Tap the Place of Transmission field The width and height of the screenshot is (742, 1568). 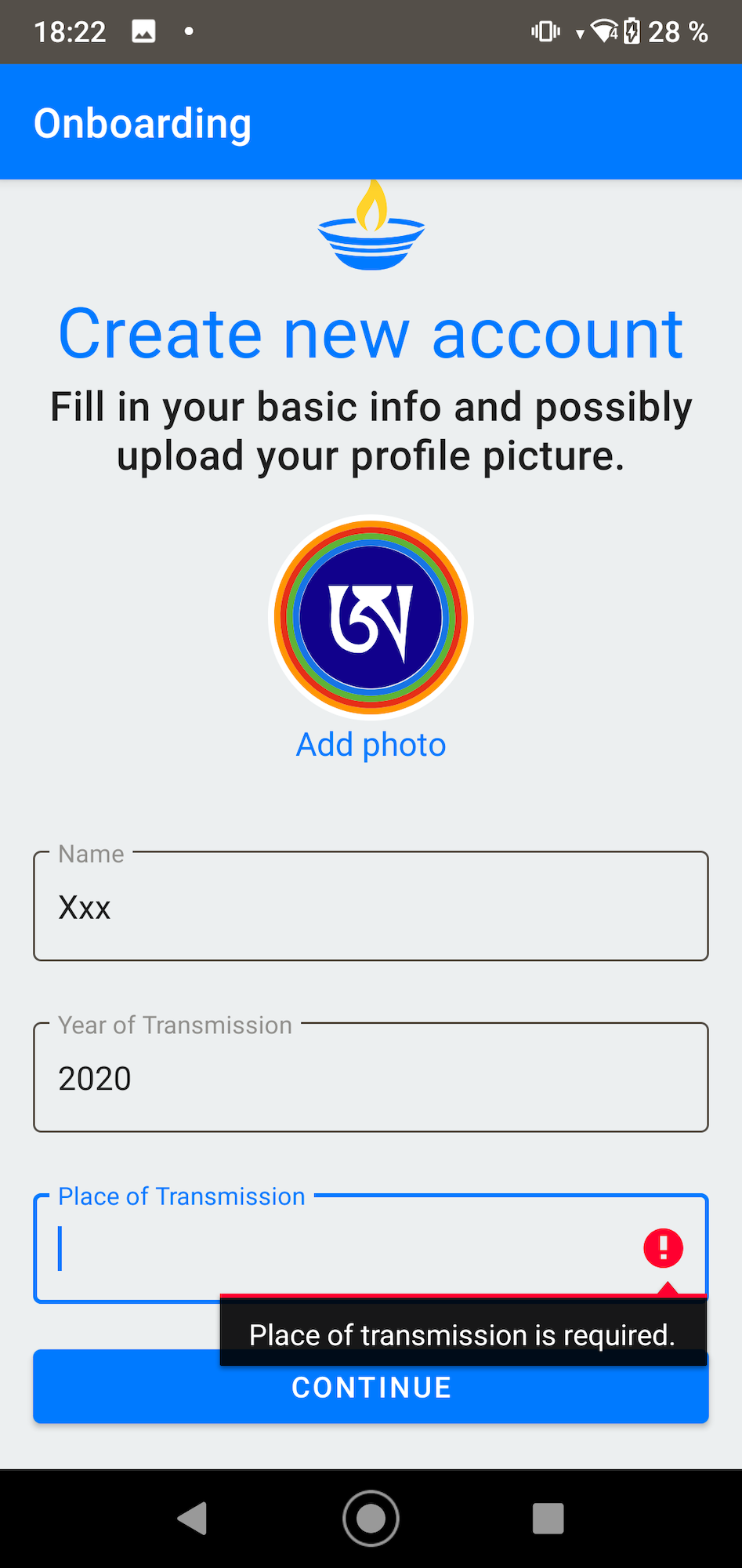click(337, 1248)
